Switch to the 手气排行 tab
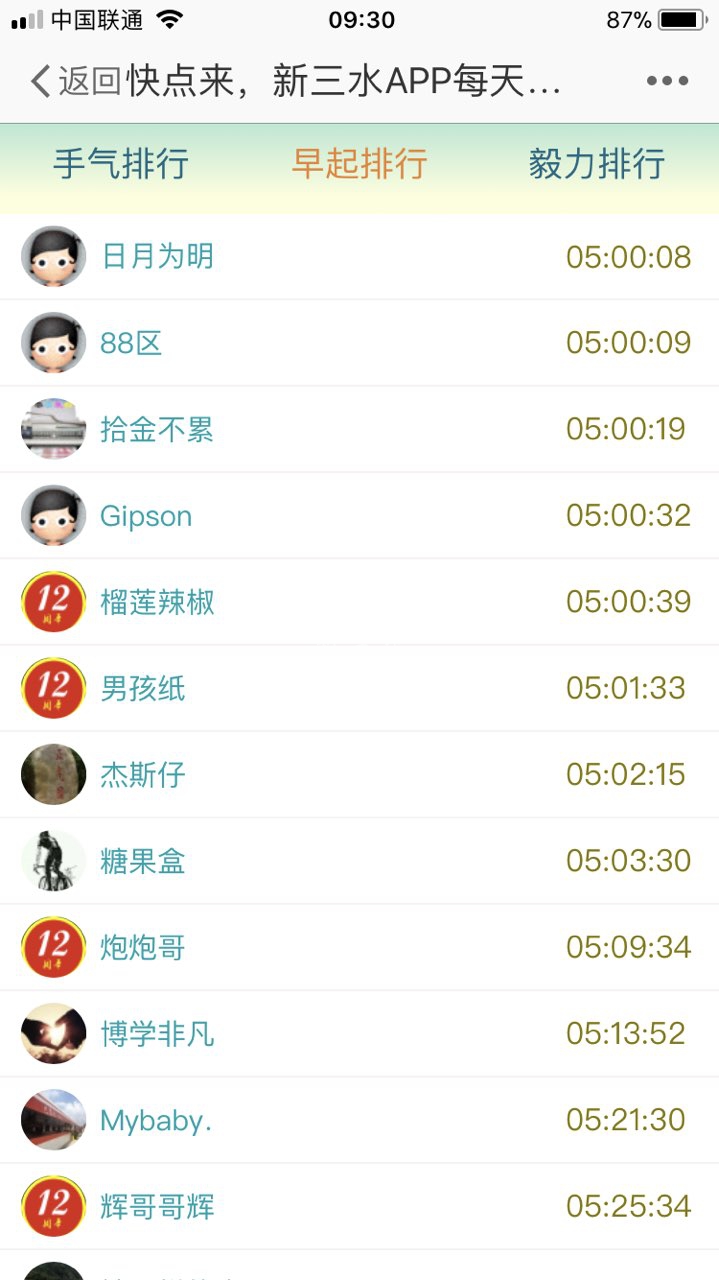The height and width of the screenshot is (1280, 719). tap(121, 164)
